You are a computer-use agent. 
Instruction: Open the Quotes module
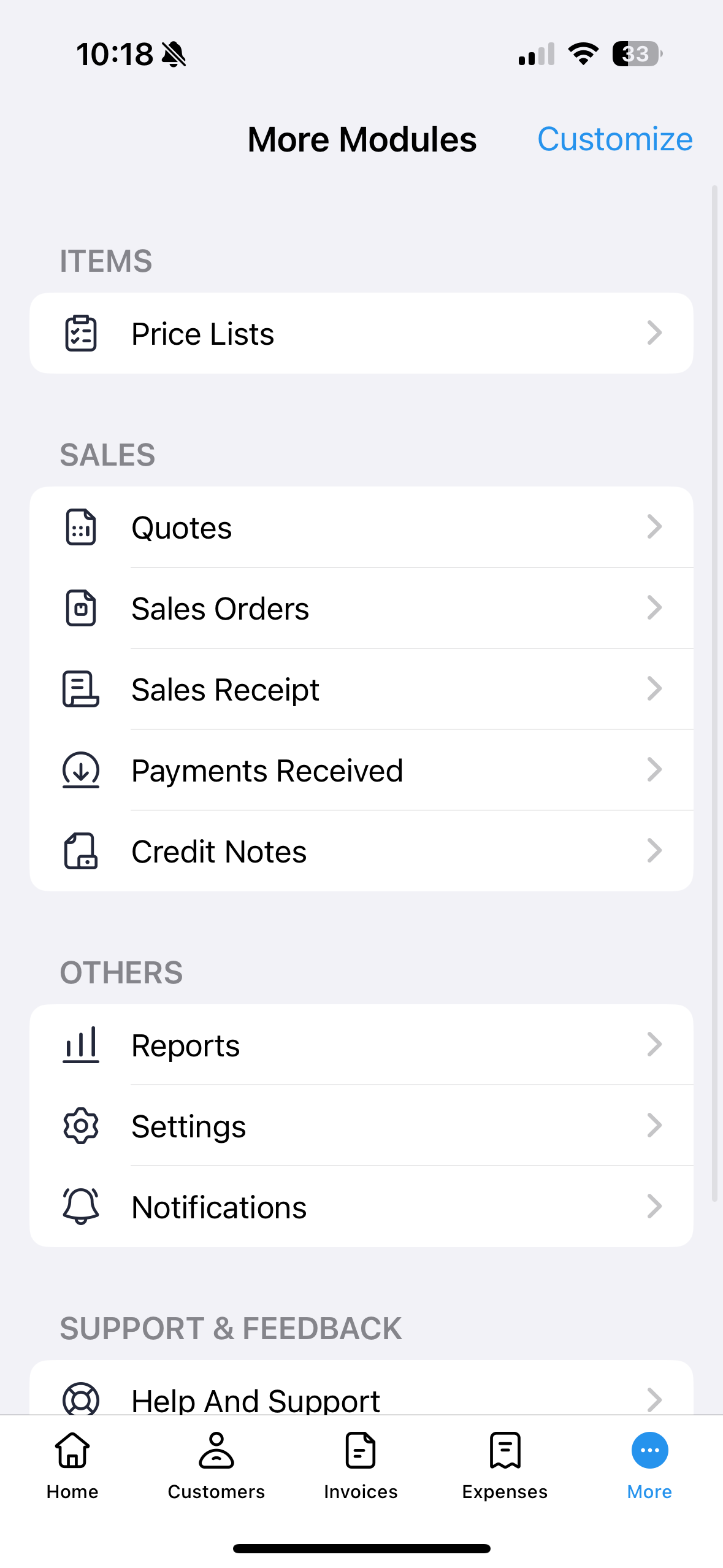pyautogui.click(x=361, y=528)
